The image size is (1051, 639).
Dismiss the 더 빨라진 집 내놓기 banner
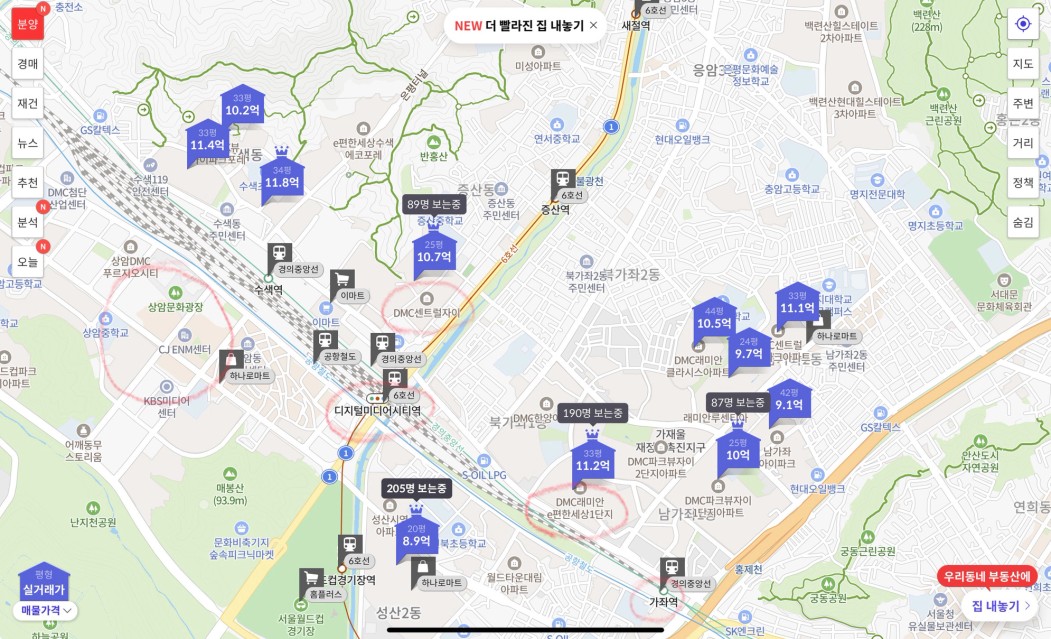tap(593, 26)
